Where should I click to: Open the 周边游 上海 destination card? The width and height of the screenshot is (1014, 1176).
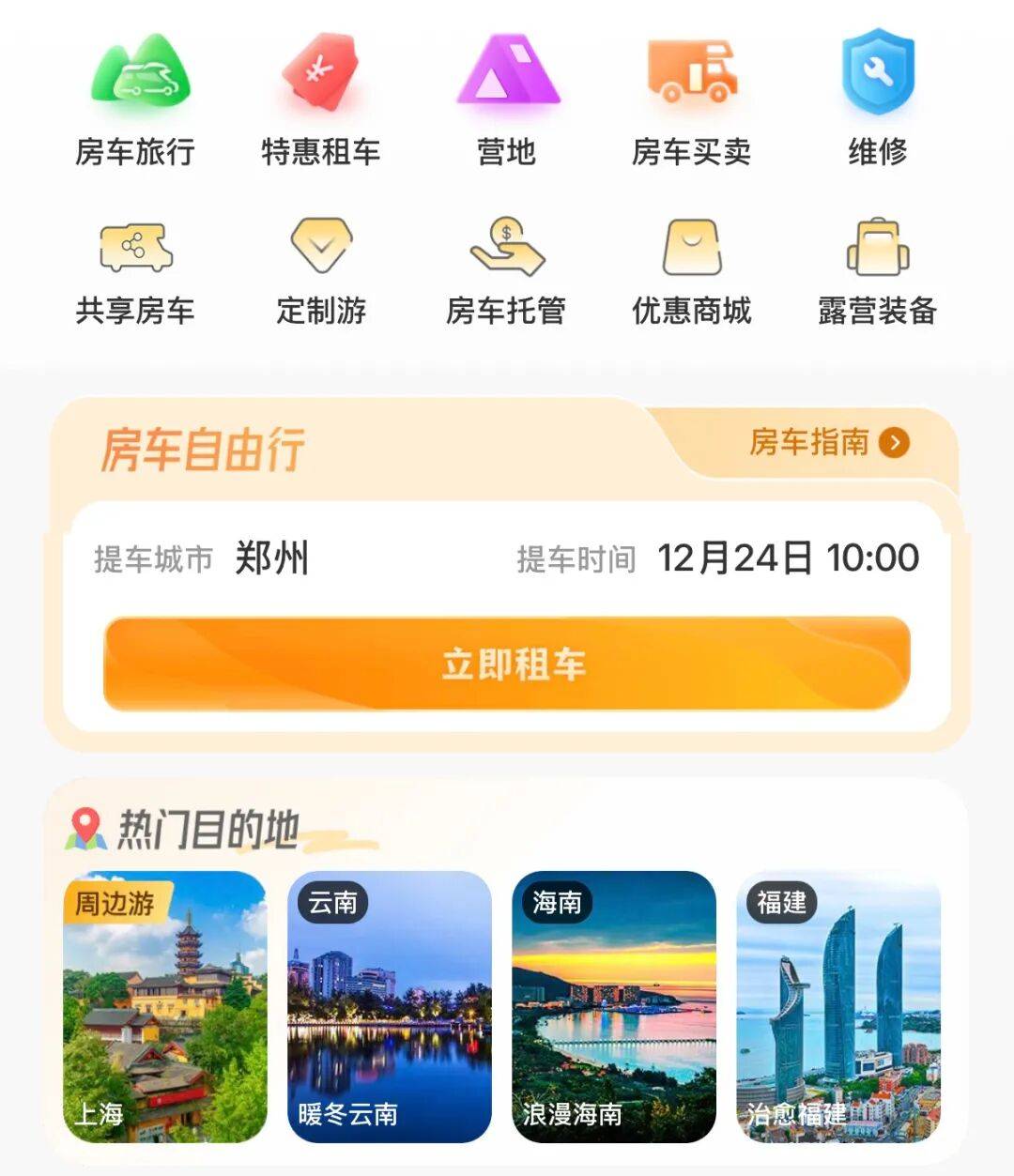click(165, 1007)
